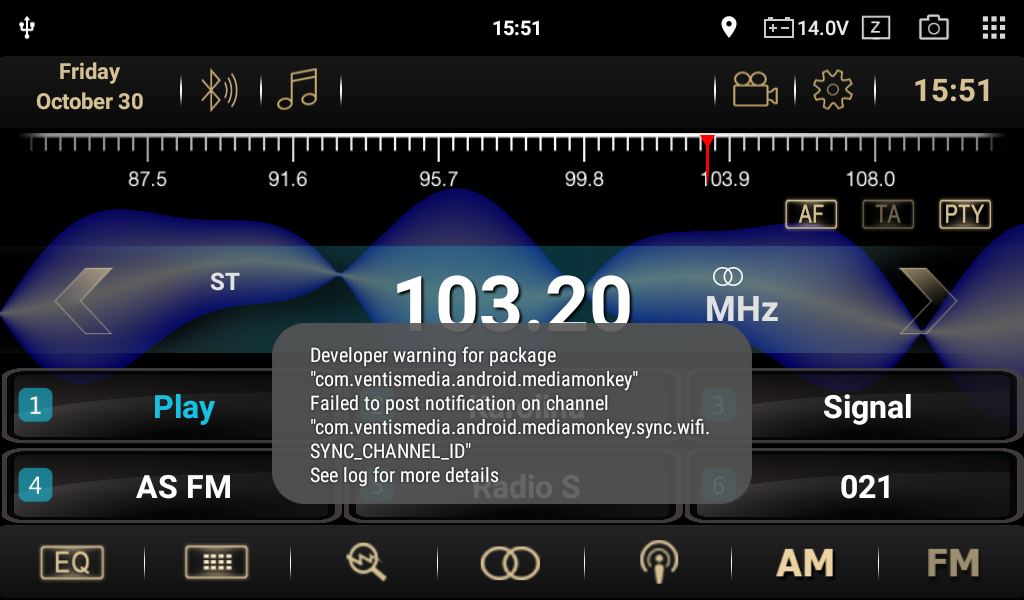Open the music player icon

point(297,90)
